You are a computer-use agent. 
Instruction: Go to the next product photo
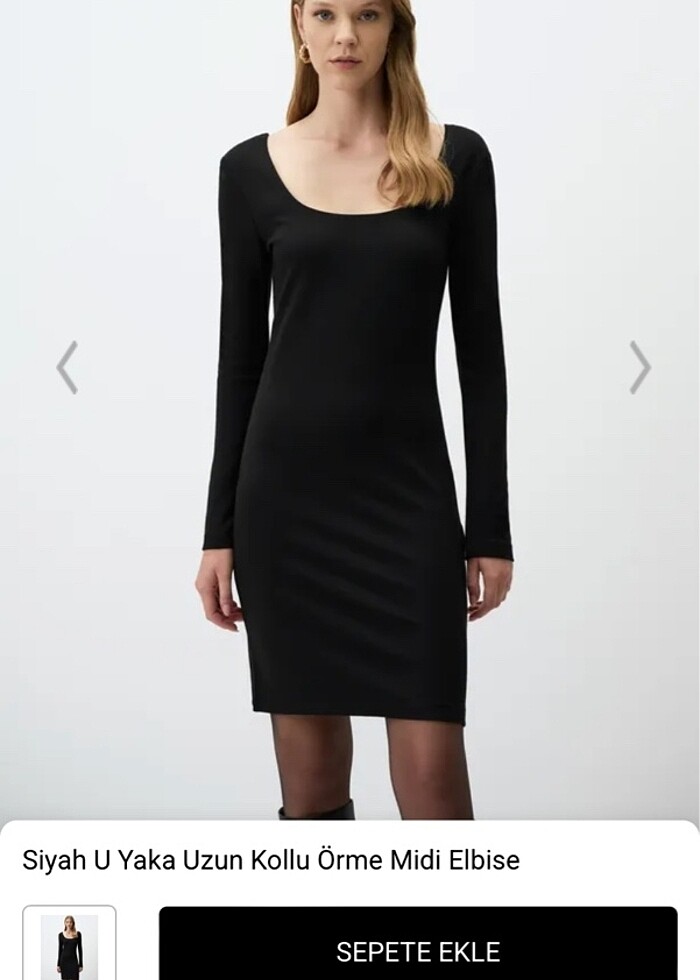click(x=639, y=368)
